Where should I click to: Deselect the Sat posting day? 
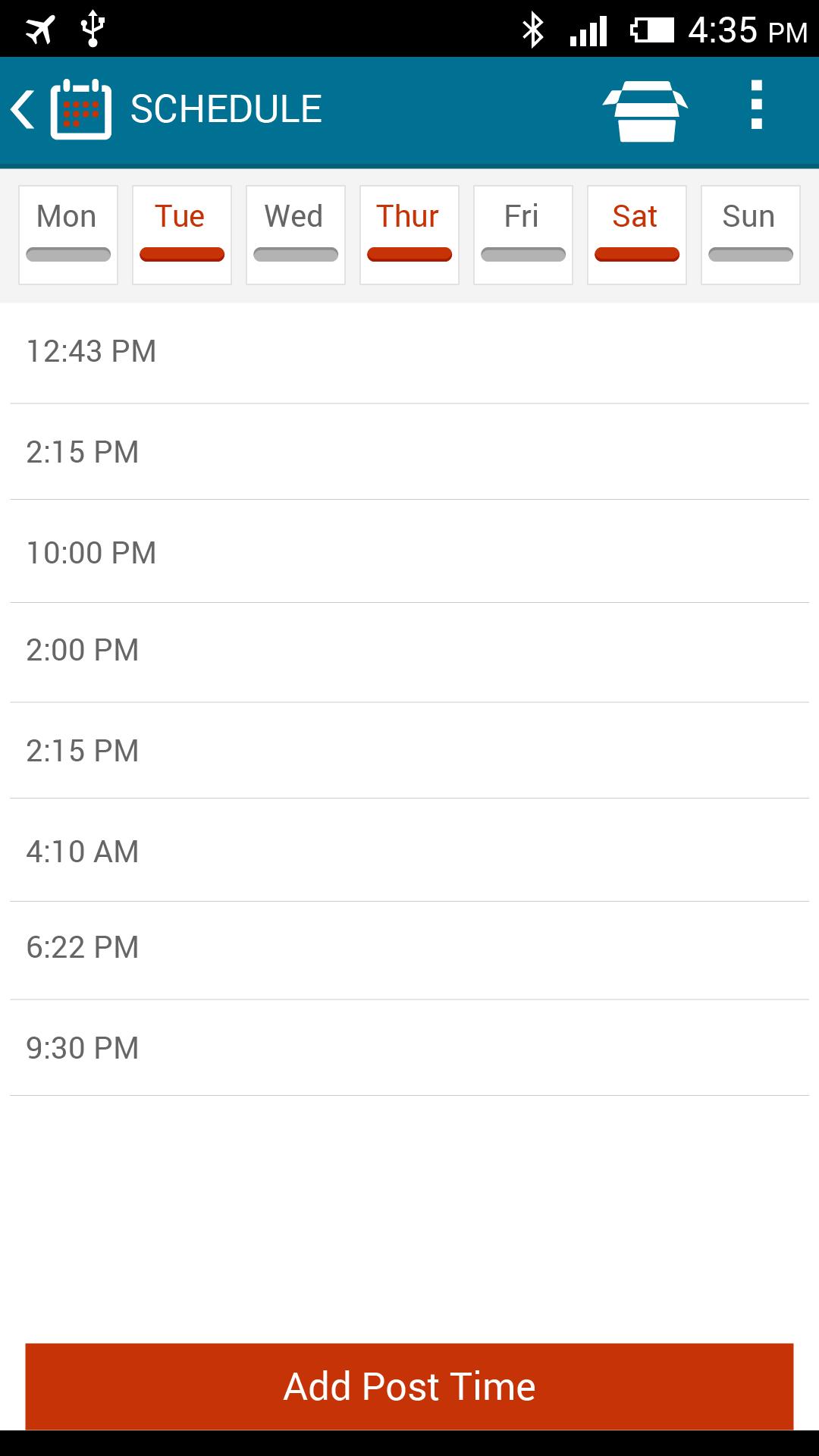click(x=637, y=234)
